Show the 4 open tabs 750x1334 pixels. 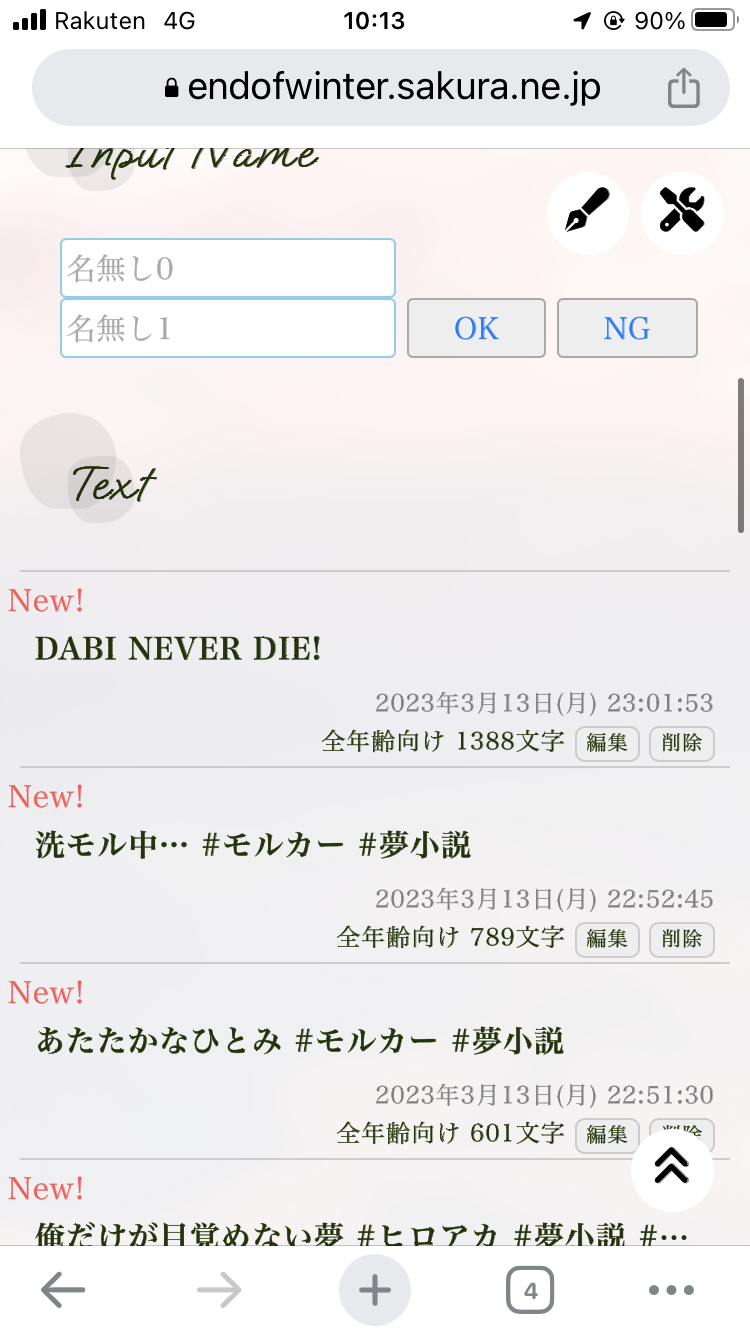coord(530,1290)
